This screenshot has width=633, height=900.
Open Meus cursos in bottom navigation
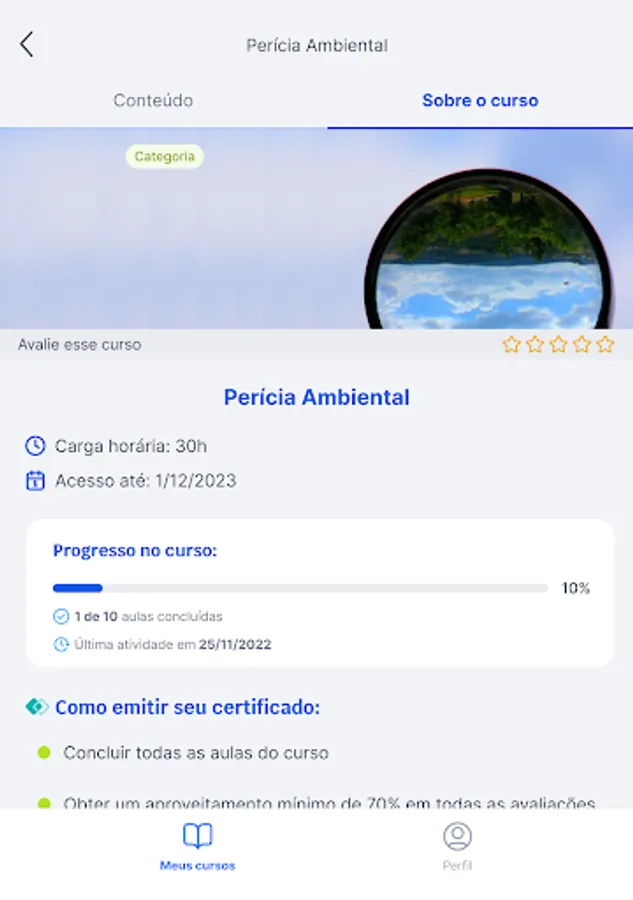point(197,846)
